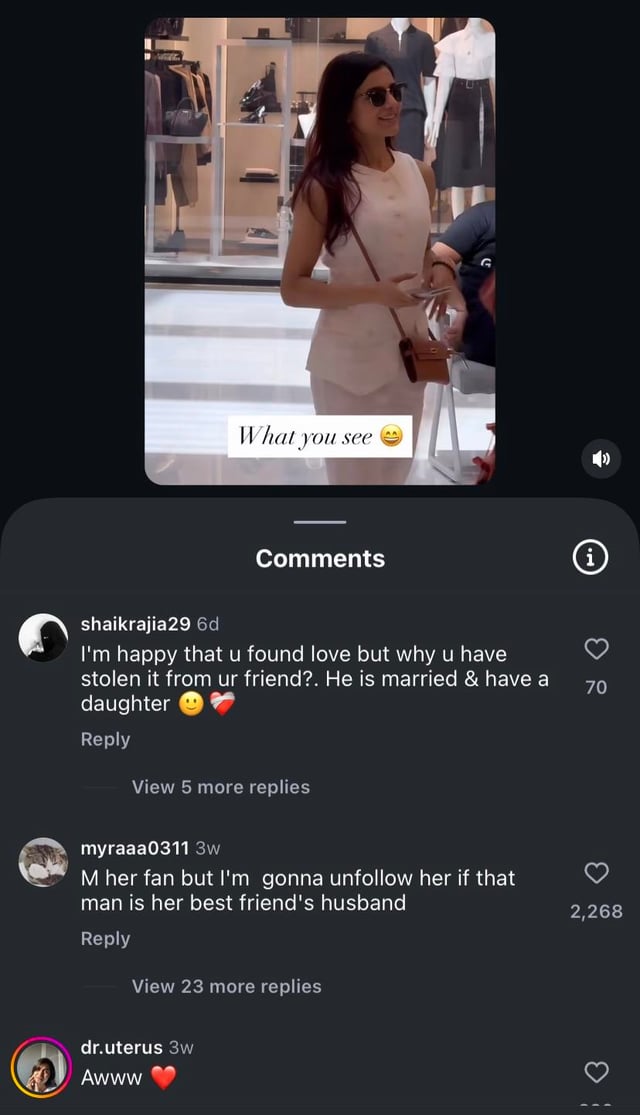Open myraaa0311's profile picture
Image resolution: width=640 pixels, height=1115 pixels.
click(43, 862)
